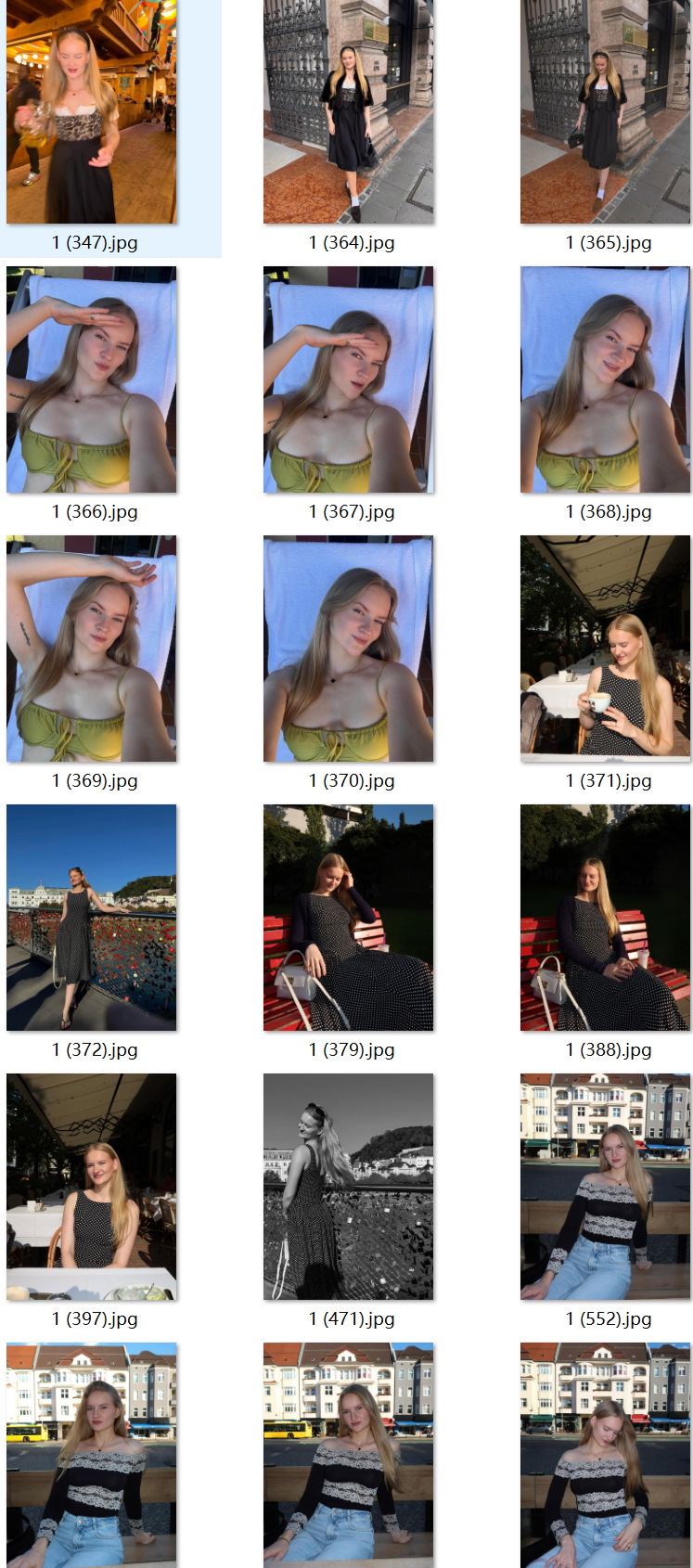Select photo 1 (388).jpg
Viewport: 693px width, 1568px height.
click(x=605, y=918)
